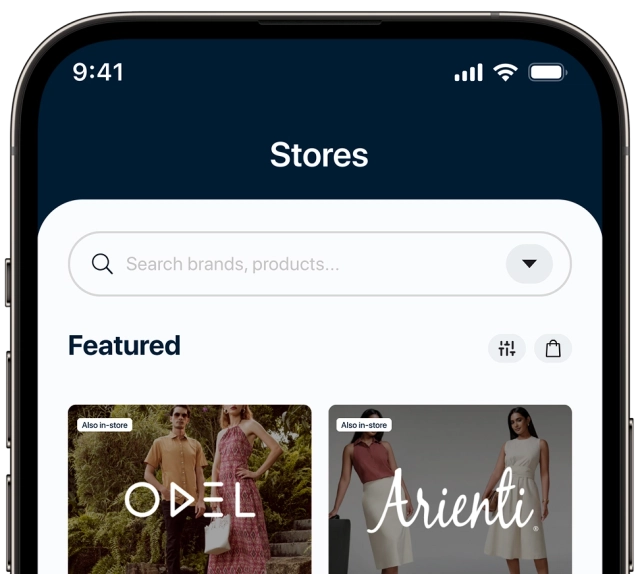Open the filter sliders icon
The height and width of the screenshot is (574, 640).
[507, 348]
